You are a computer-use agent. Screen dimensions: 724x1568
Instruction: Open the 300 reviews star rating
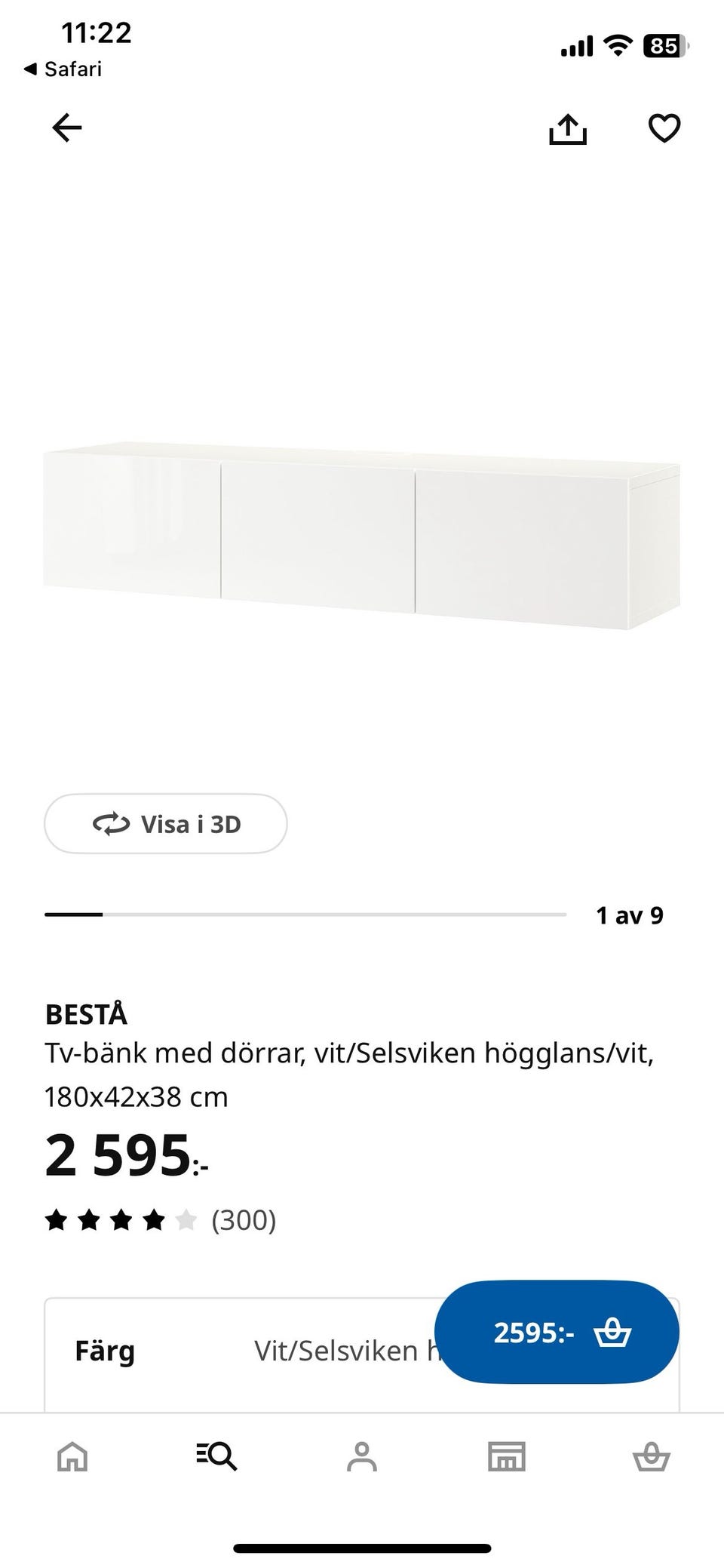point(161,1219)
